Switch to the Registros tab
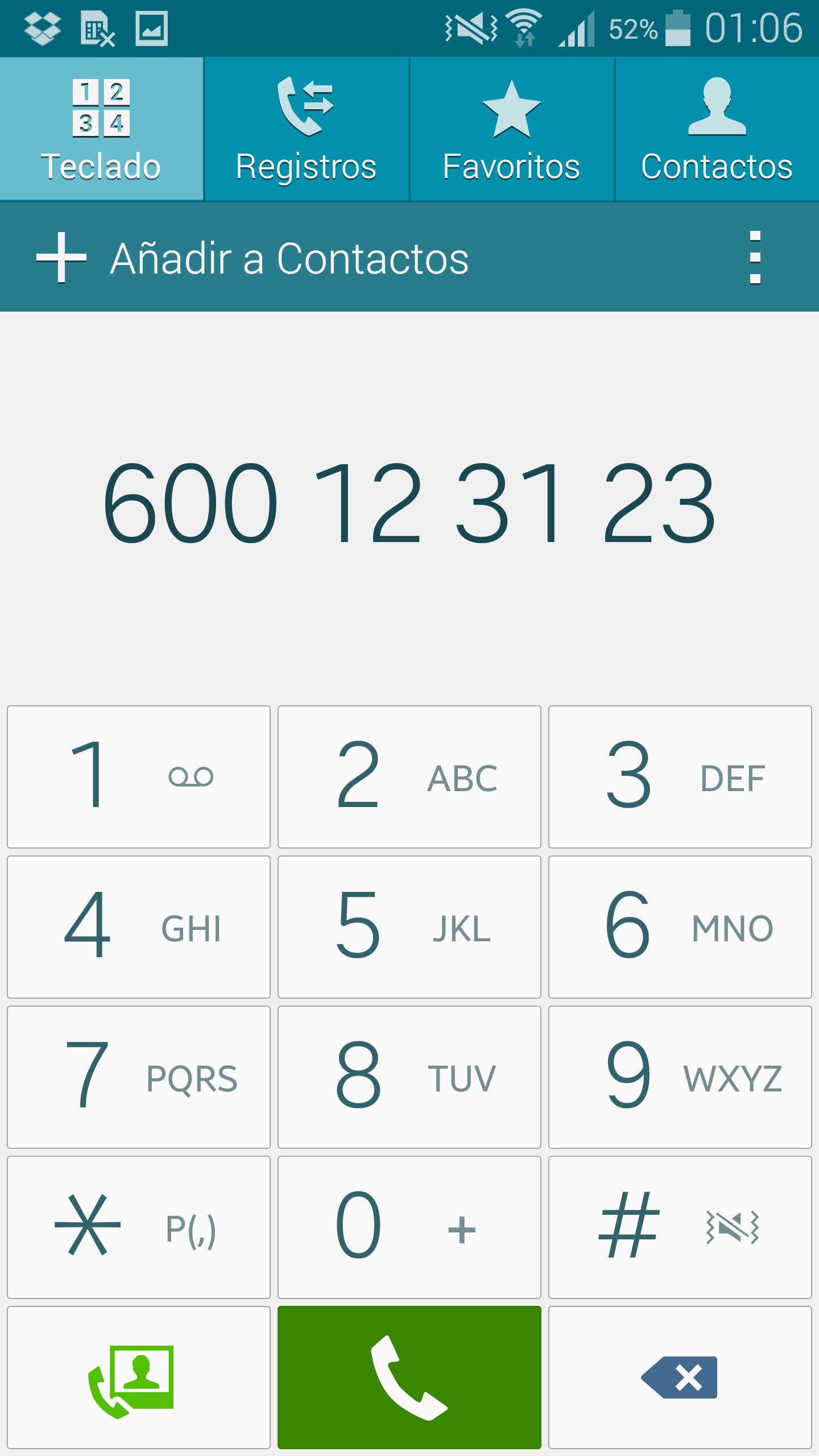 pyautogui.click(x=307, y=130)
